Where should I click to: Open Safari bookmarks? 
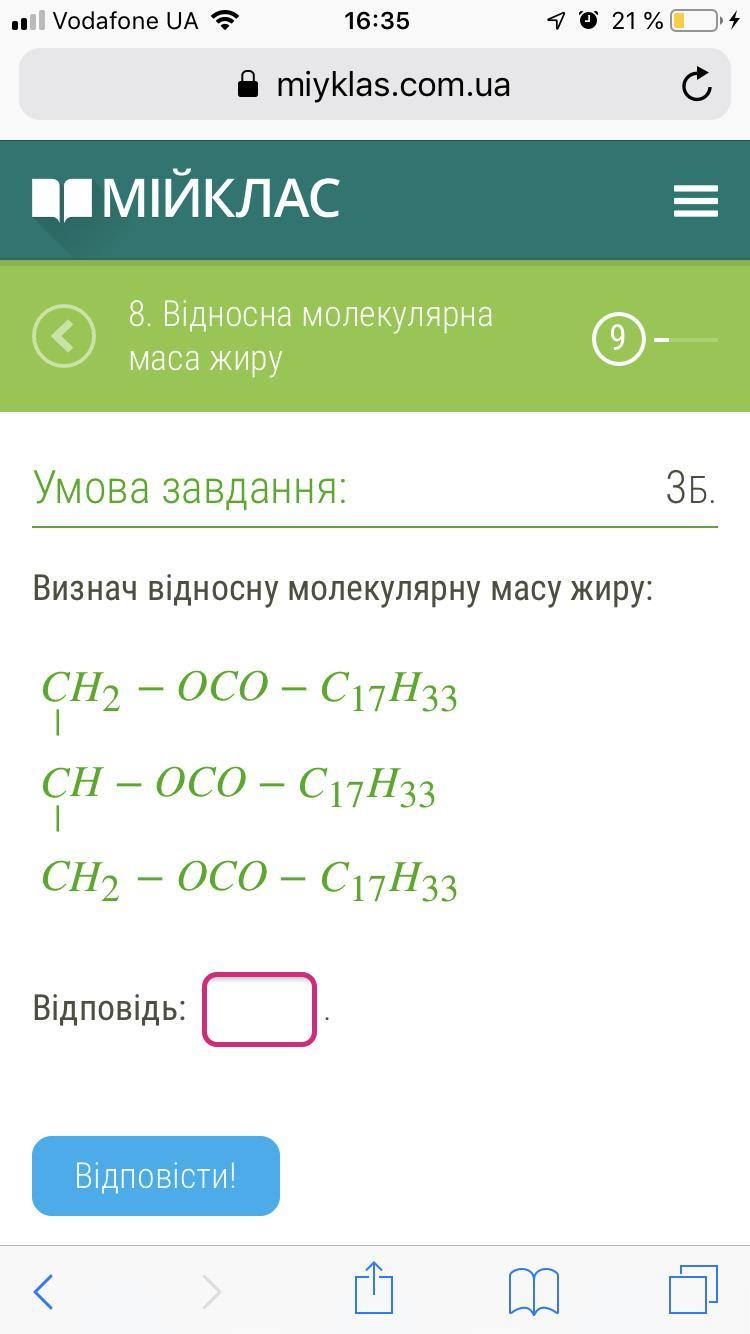click(x=533, y=1292)
